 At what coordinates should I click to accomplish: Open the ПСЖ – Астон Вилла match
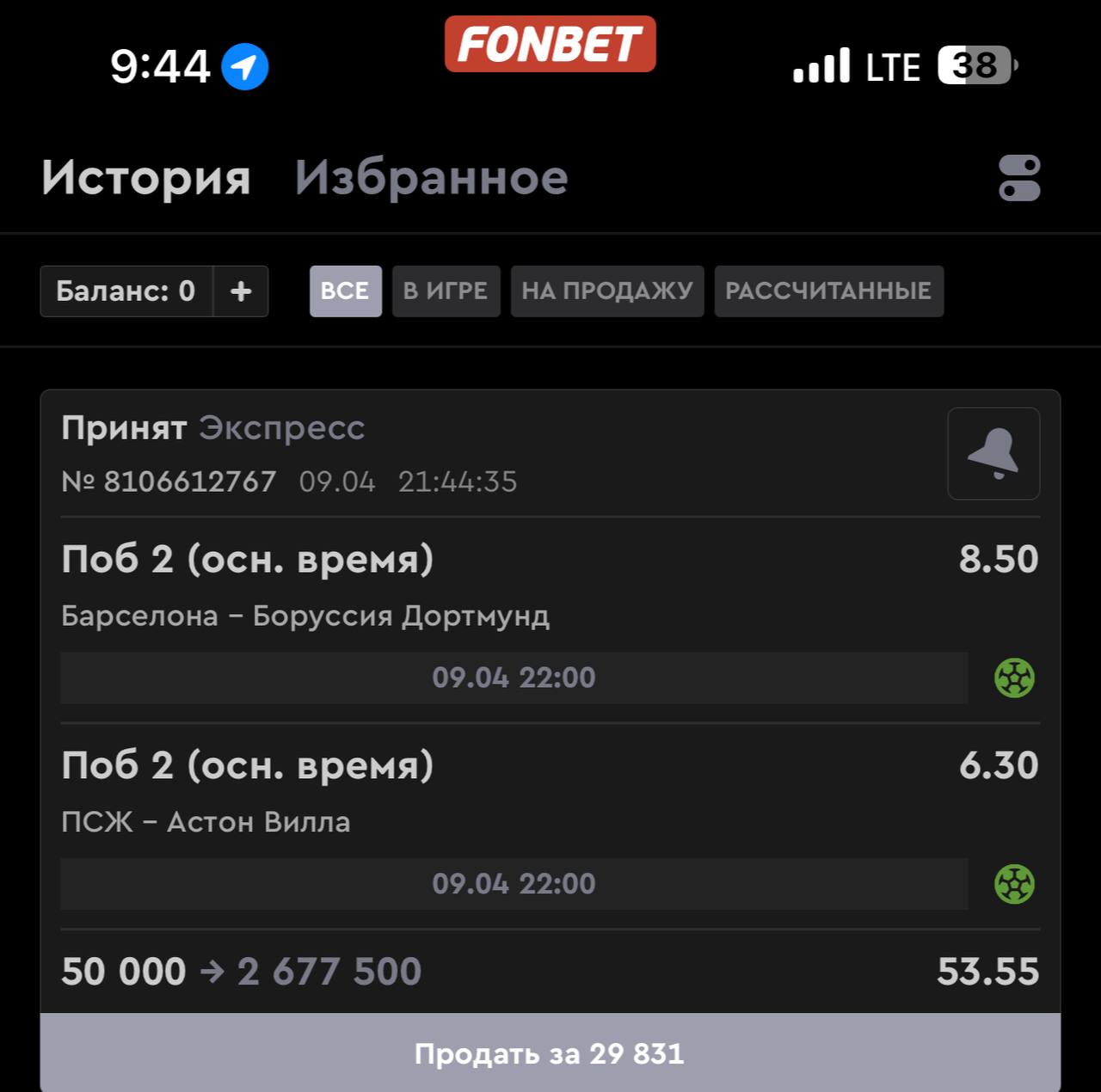(206, 822)
